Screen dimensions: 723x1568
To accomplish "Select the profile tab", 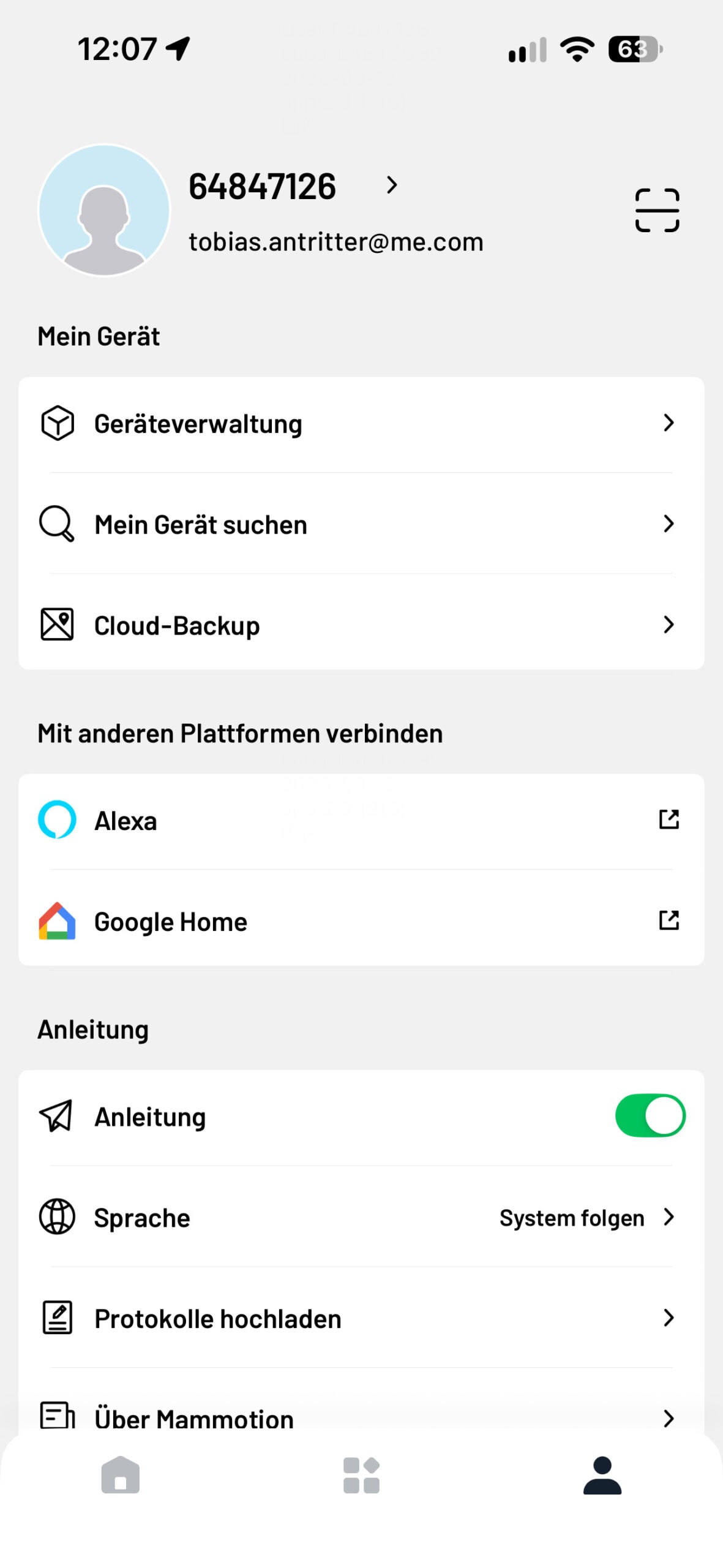I will [602, 1475].
